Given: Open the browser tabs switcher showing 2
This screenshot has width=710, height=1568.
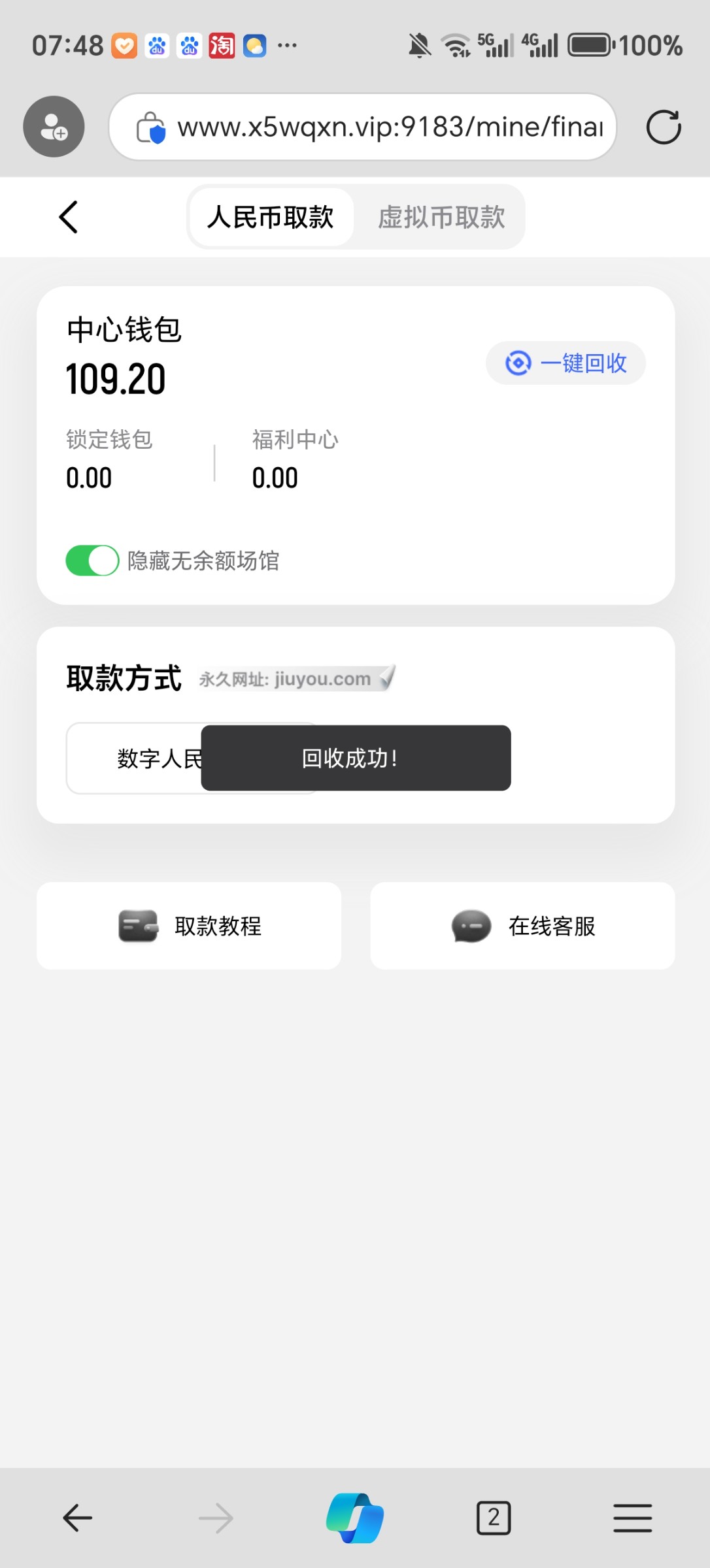Looking at the screenshot, I should pos(494,1518).
